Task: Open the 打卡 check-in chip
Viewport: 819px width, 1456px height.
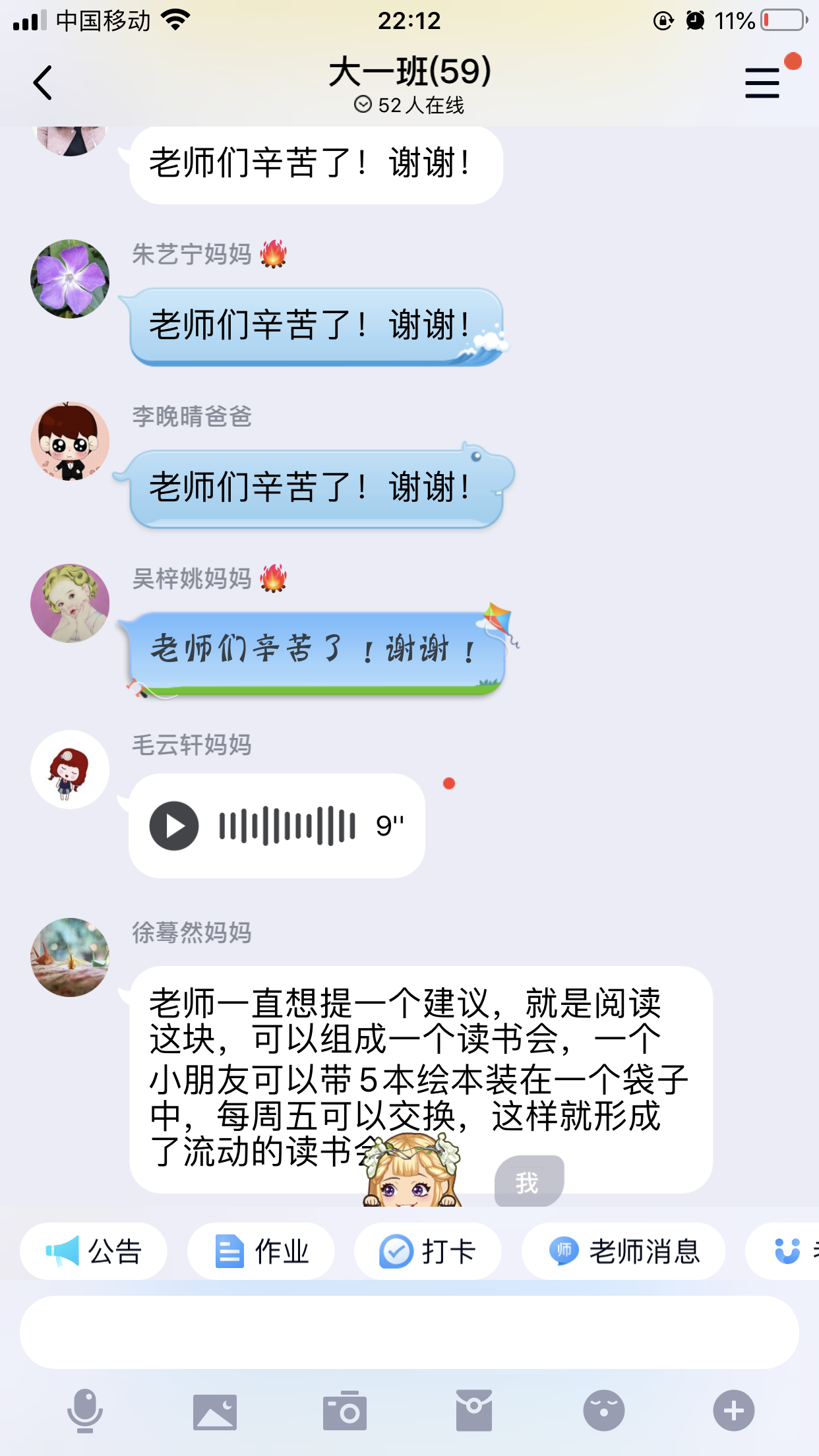Action: [x=427, y=1251]
